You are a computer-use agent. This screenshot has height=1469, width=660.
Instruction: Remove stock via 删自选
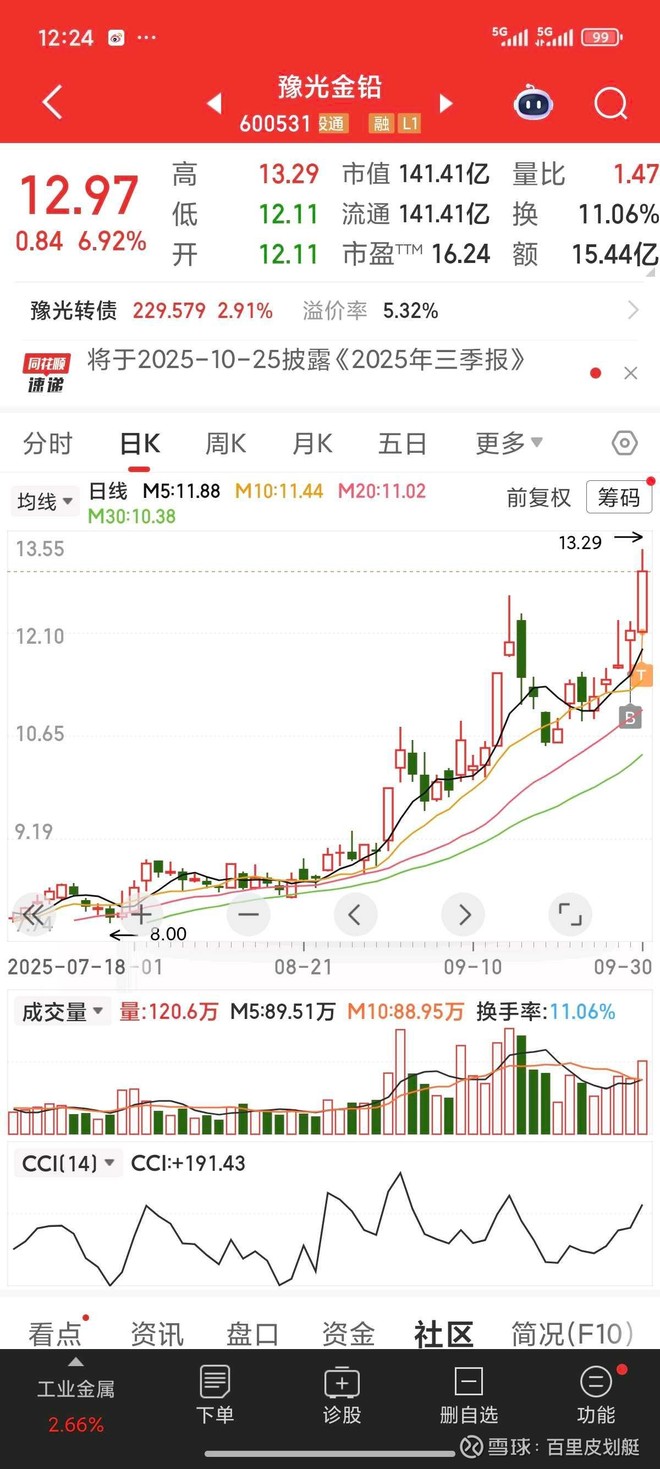468,1394
